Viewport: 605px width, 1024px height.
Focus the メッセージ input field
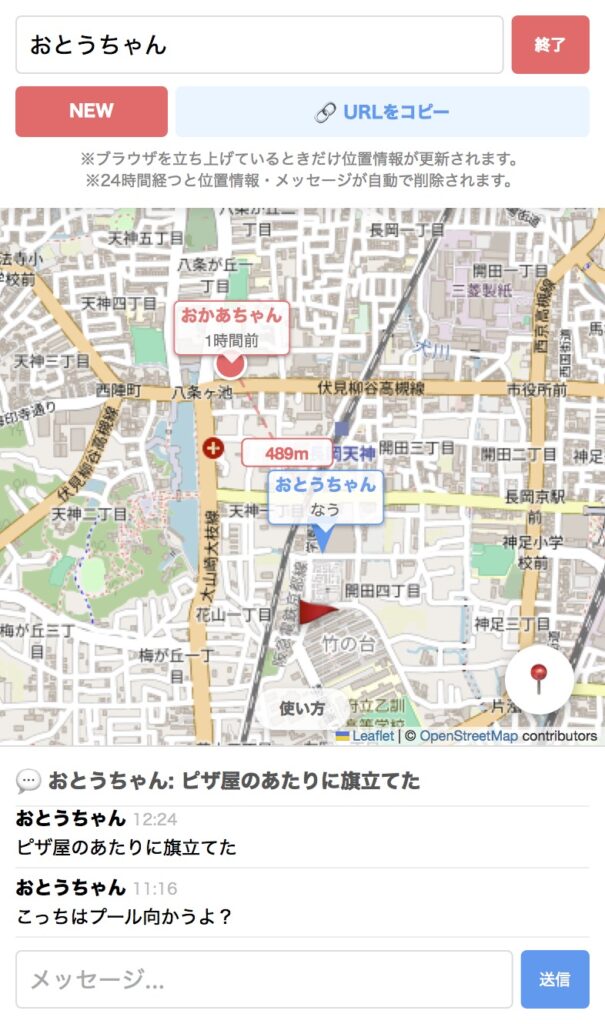[x=264, y=979]
